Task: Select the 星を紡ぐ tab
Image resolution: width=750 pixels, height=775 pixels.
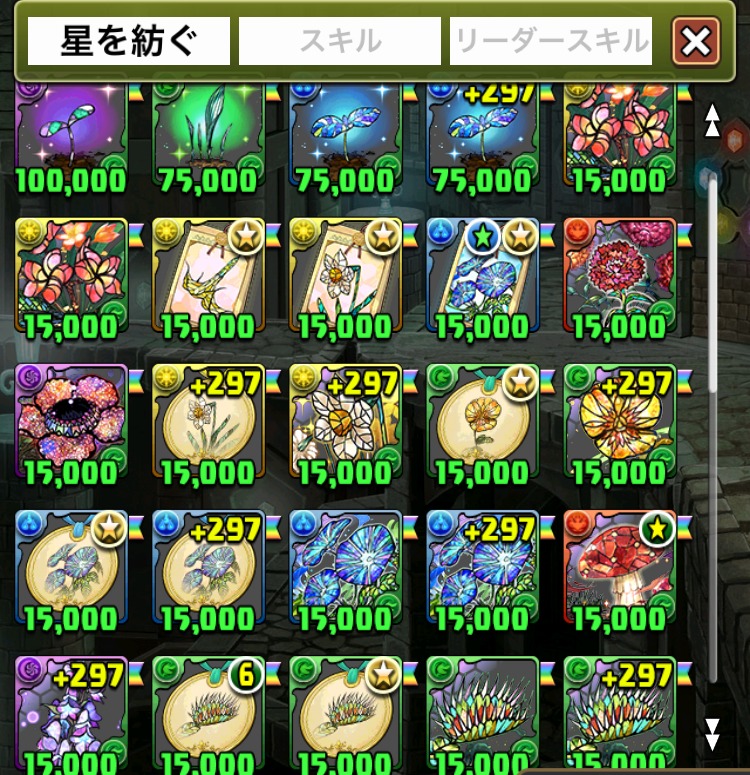Action: click(128, 42)
